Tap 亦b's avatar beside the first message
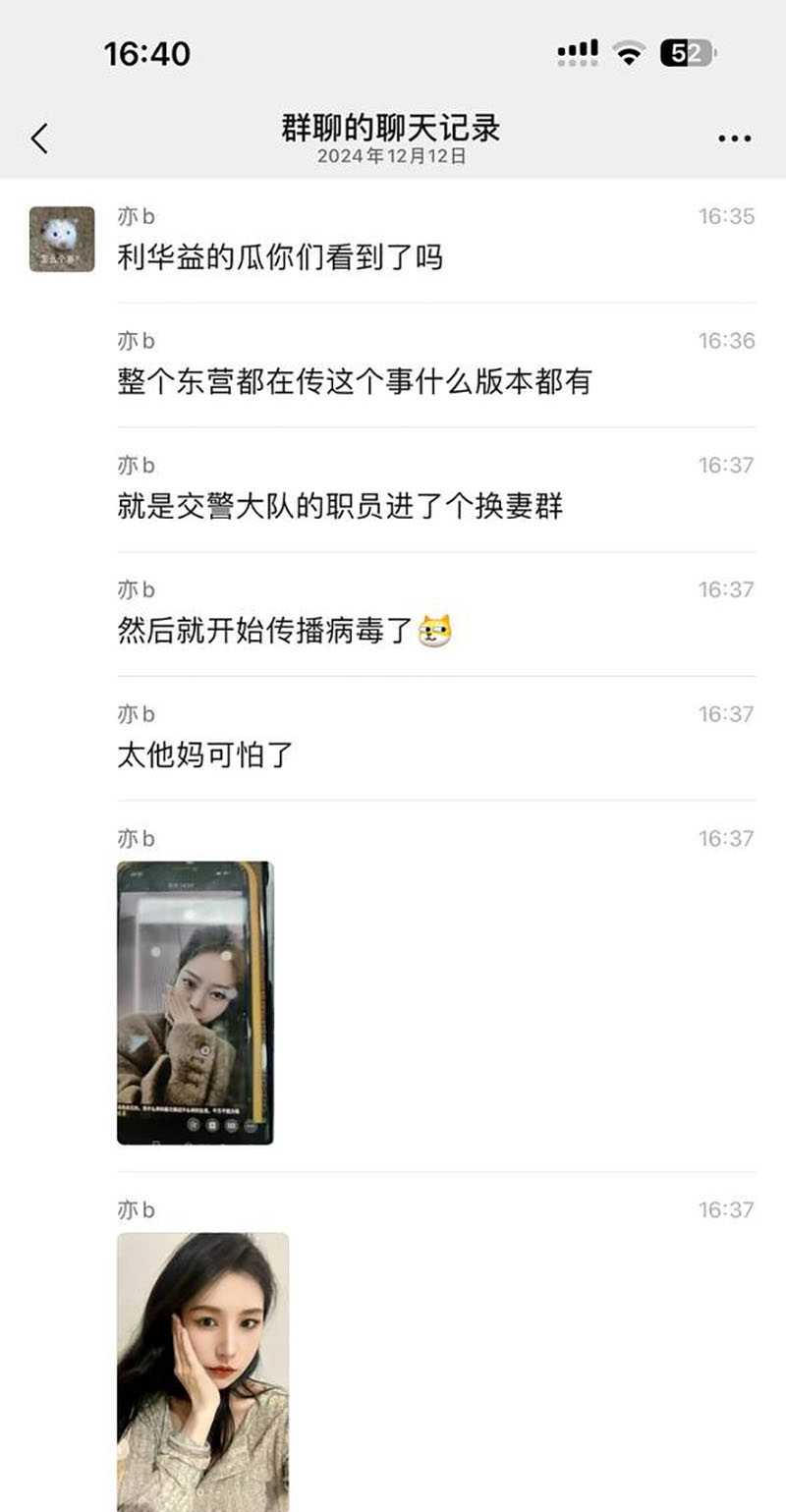 62,239
